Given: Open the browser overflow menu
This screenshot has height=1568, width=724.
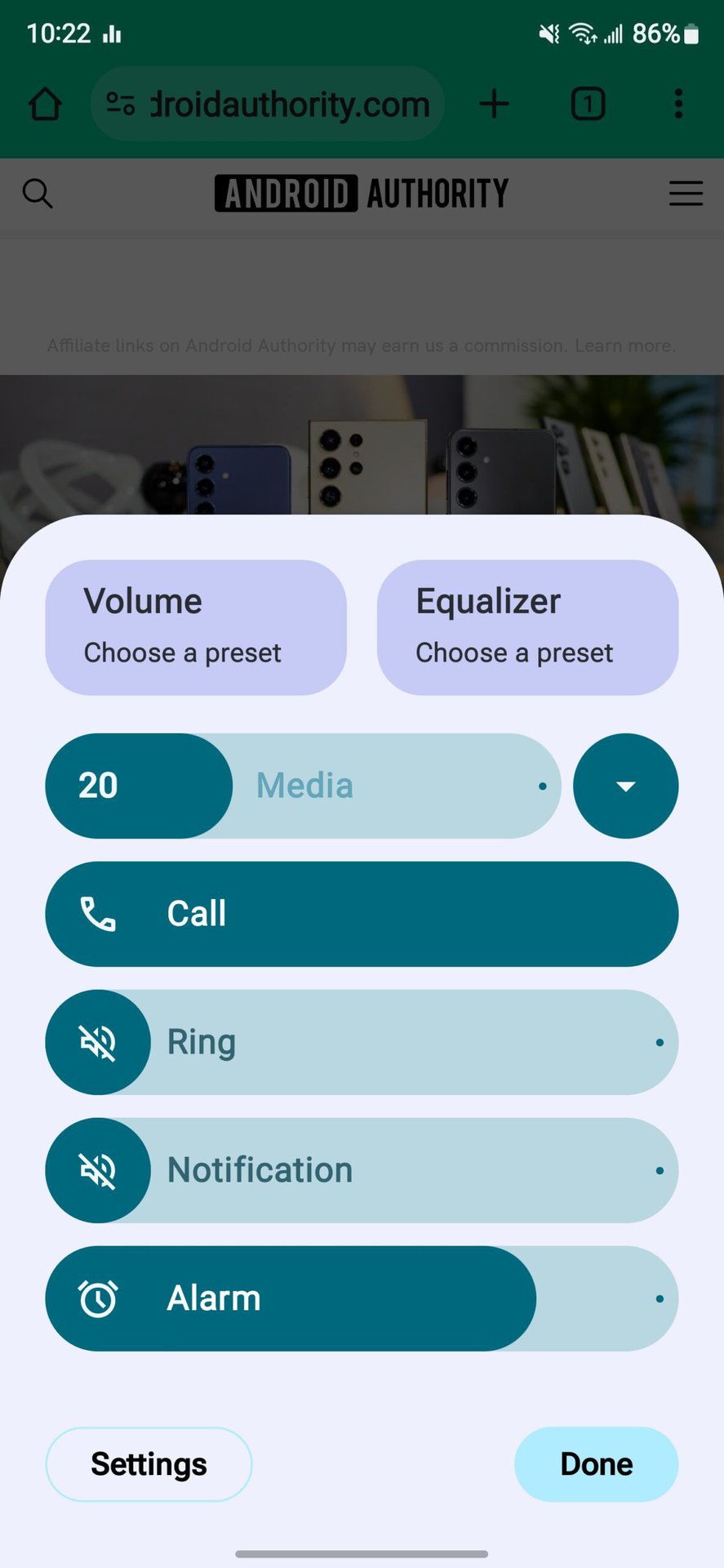Looking at the screenshot, I should click(x=678, y=105).
